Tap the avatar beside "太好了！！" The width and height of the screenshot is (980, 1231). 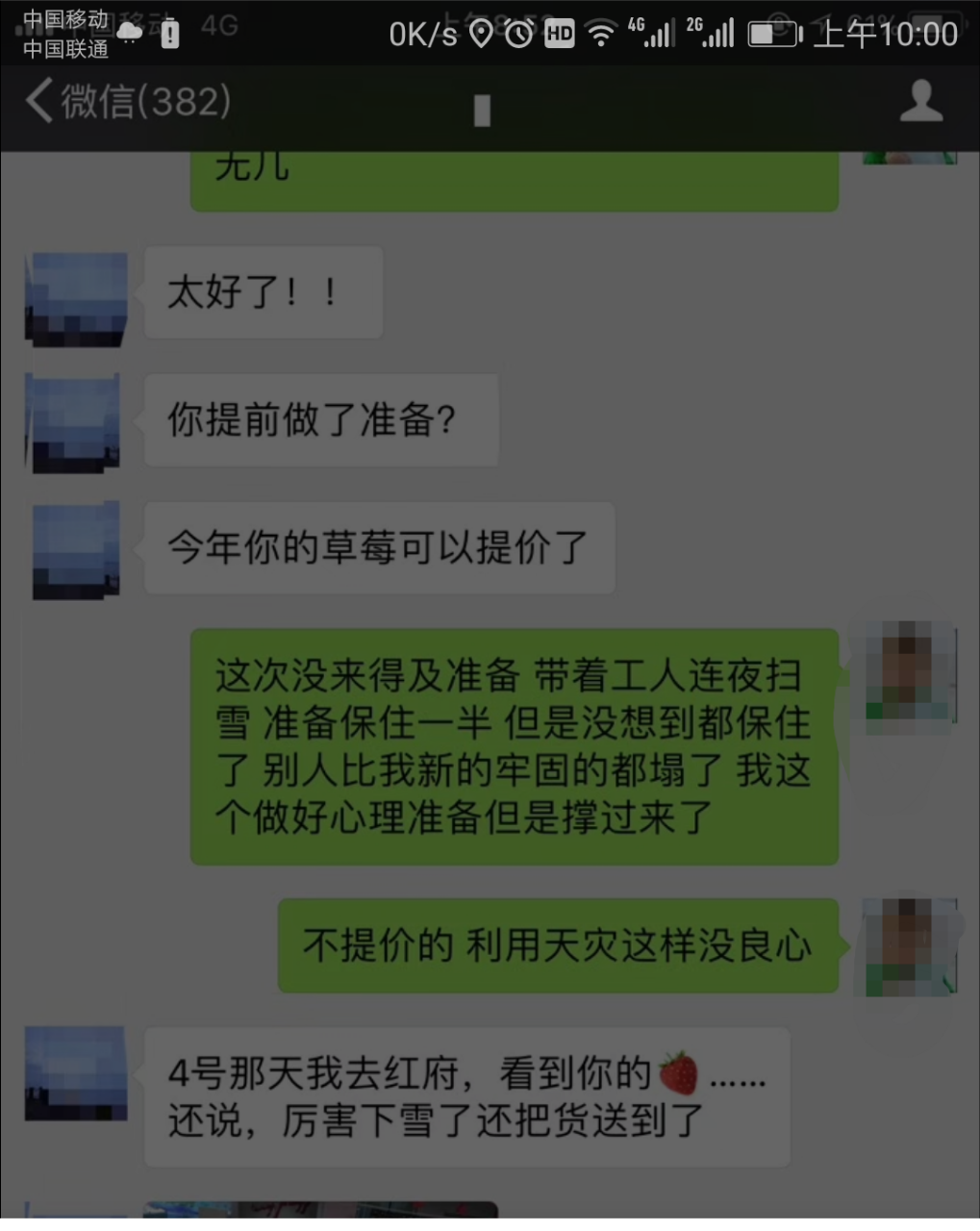click(76, 299)
